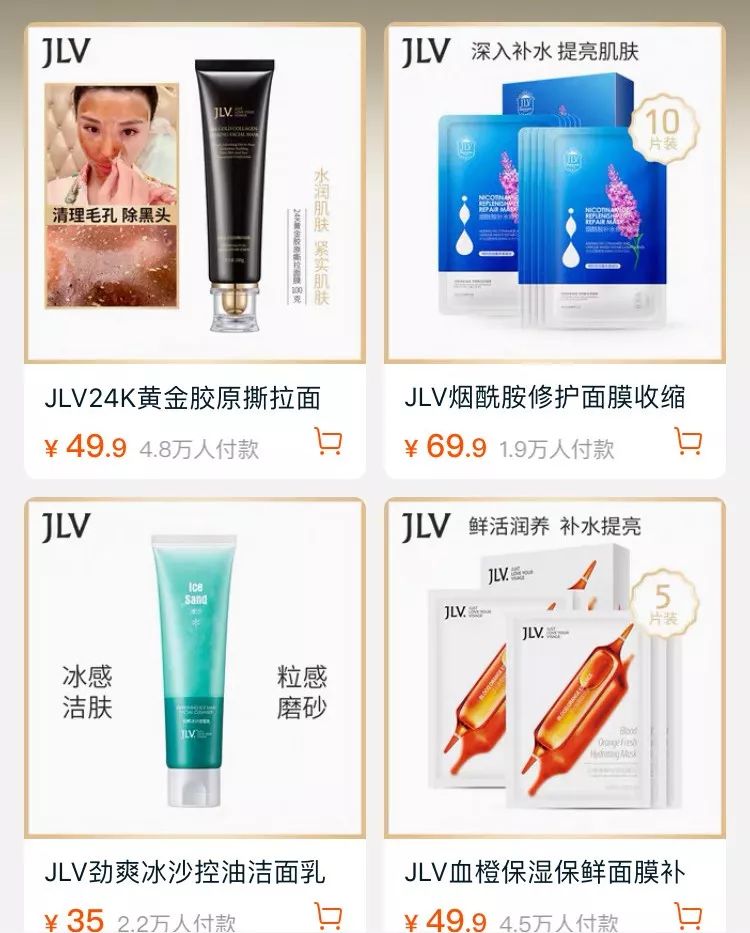
Task: Add the 24K gold mask to cart
Action: click(328, 441)
